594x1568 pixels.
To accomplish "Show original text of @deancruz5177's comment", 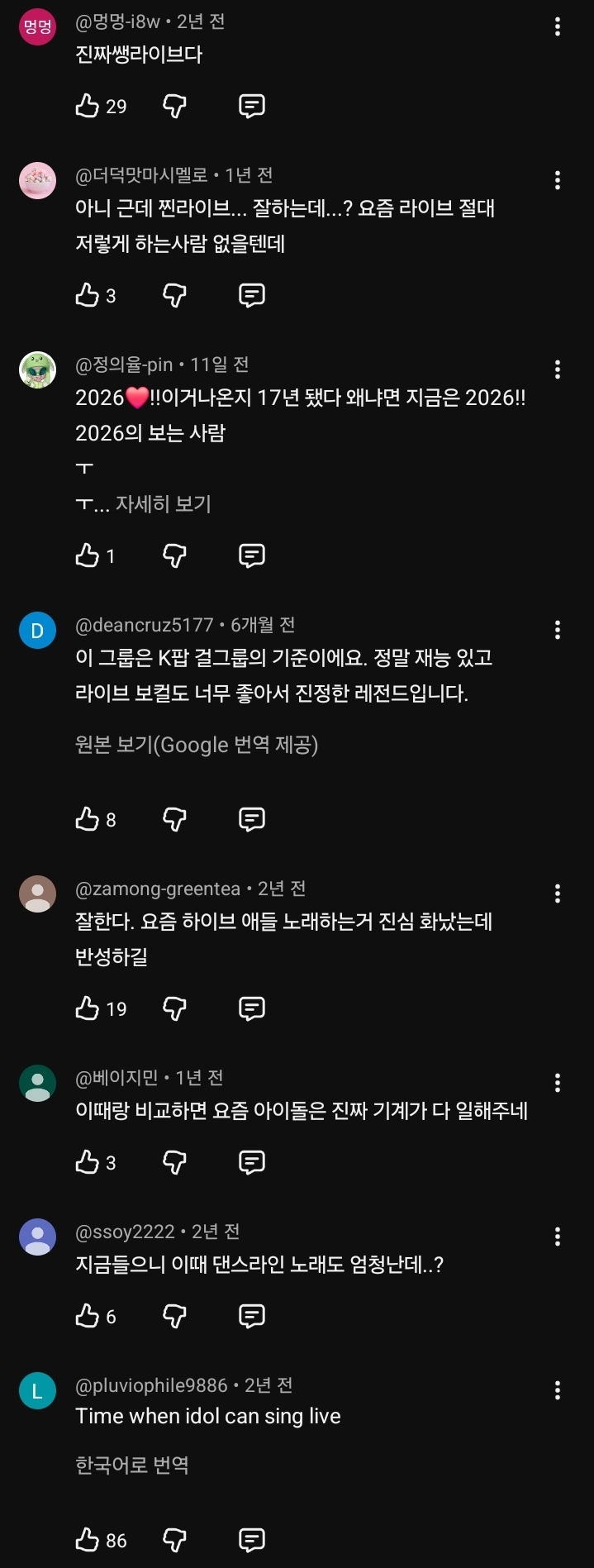I will click(197, 745).
